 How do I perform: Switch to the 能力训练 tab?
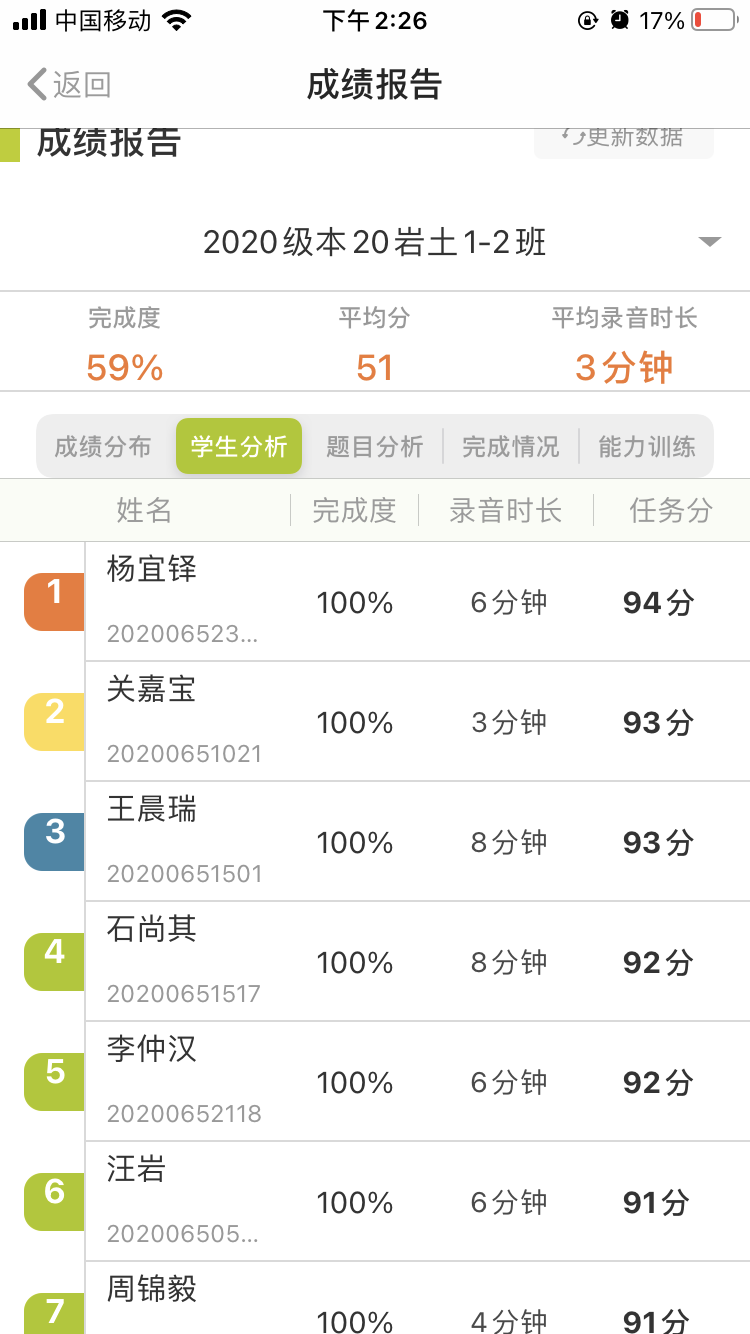[646, 447]
